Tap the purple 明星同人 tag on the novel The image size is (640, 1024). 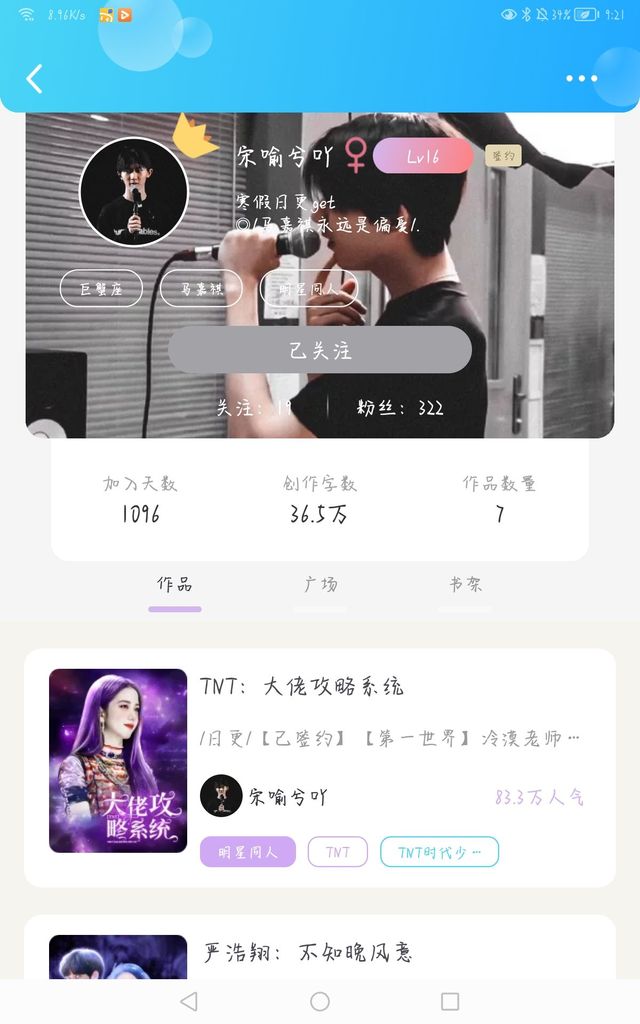pos(248,852)
